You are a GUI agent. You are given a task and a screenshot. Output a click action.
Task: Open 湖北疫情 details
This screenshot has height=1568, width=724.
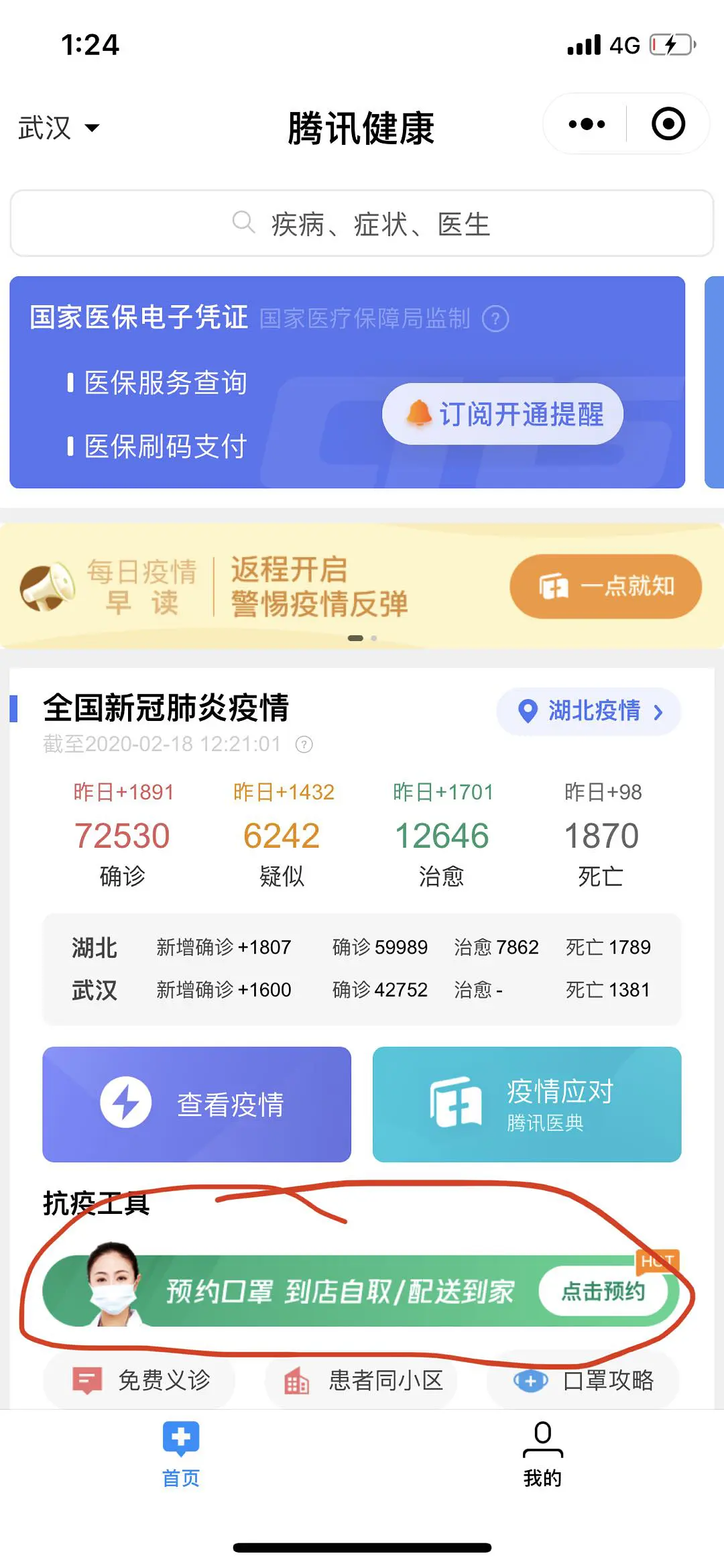[589, 711]
